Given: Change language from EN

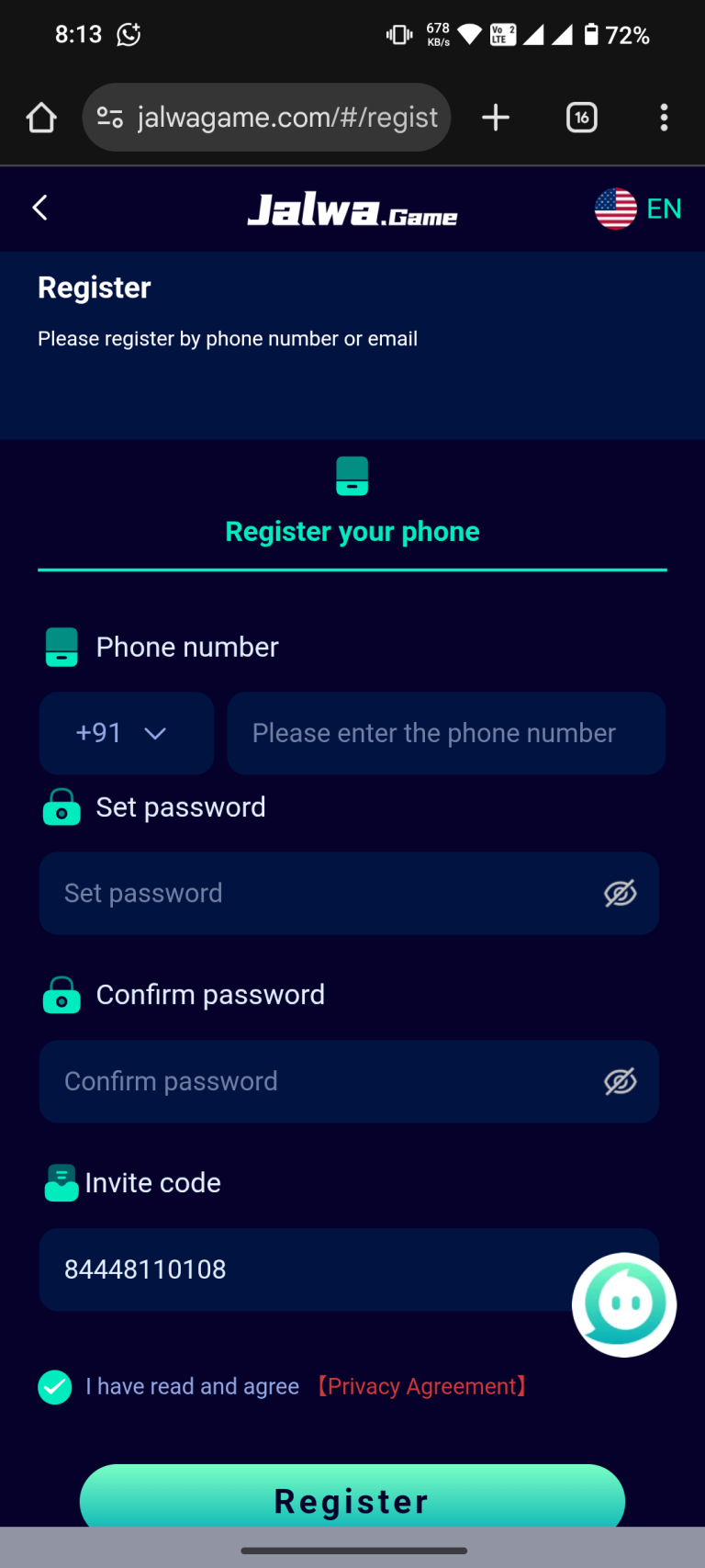Looking at the screenshot, I should 638,209.
